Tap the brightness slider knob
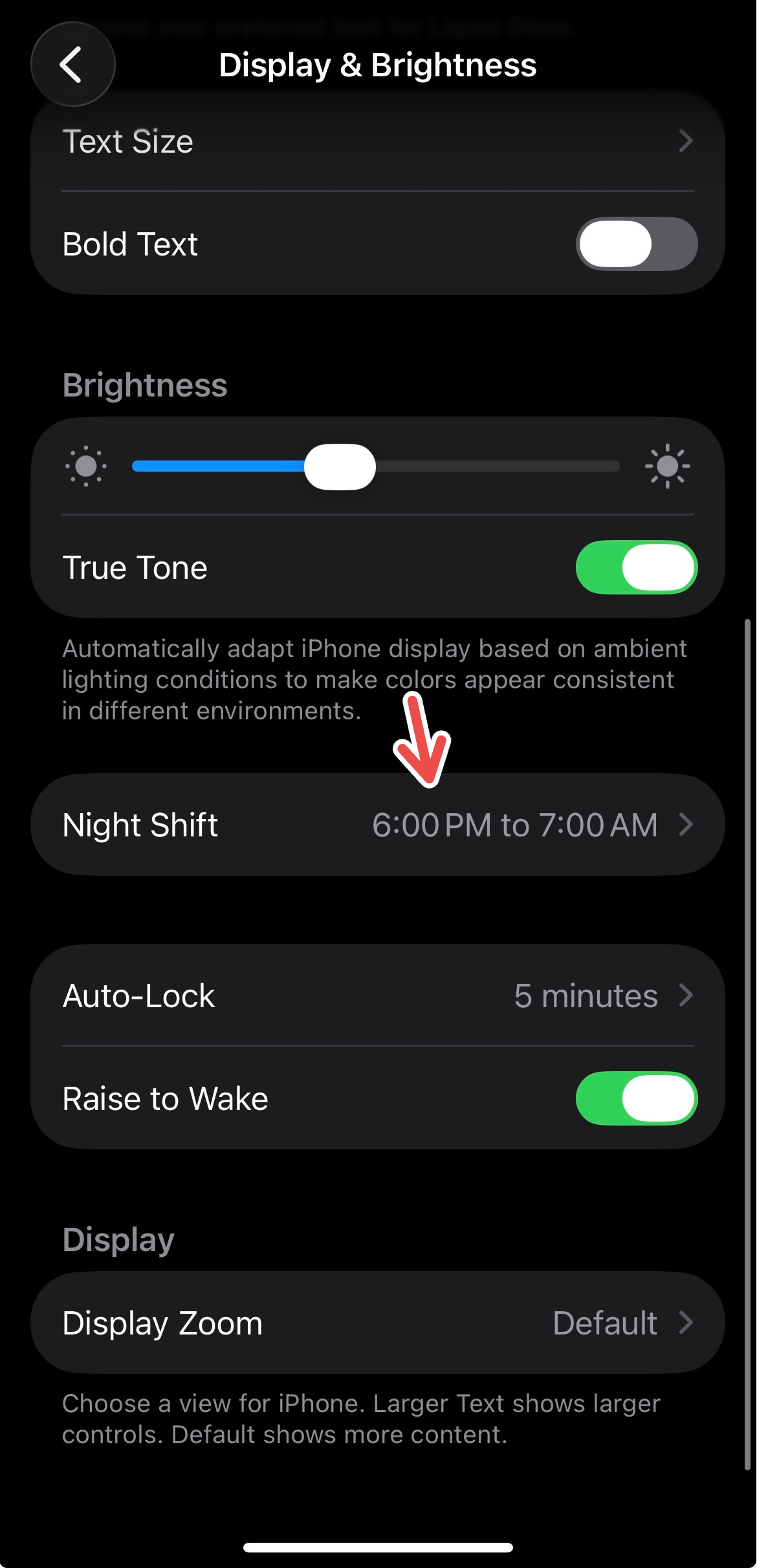Viewport: 757px width, 1568px height. point(341,467)
